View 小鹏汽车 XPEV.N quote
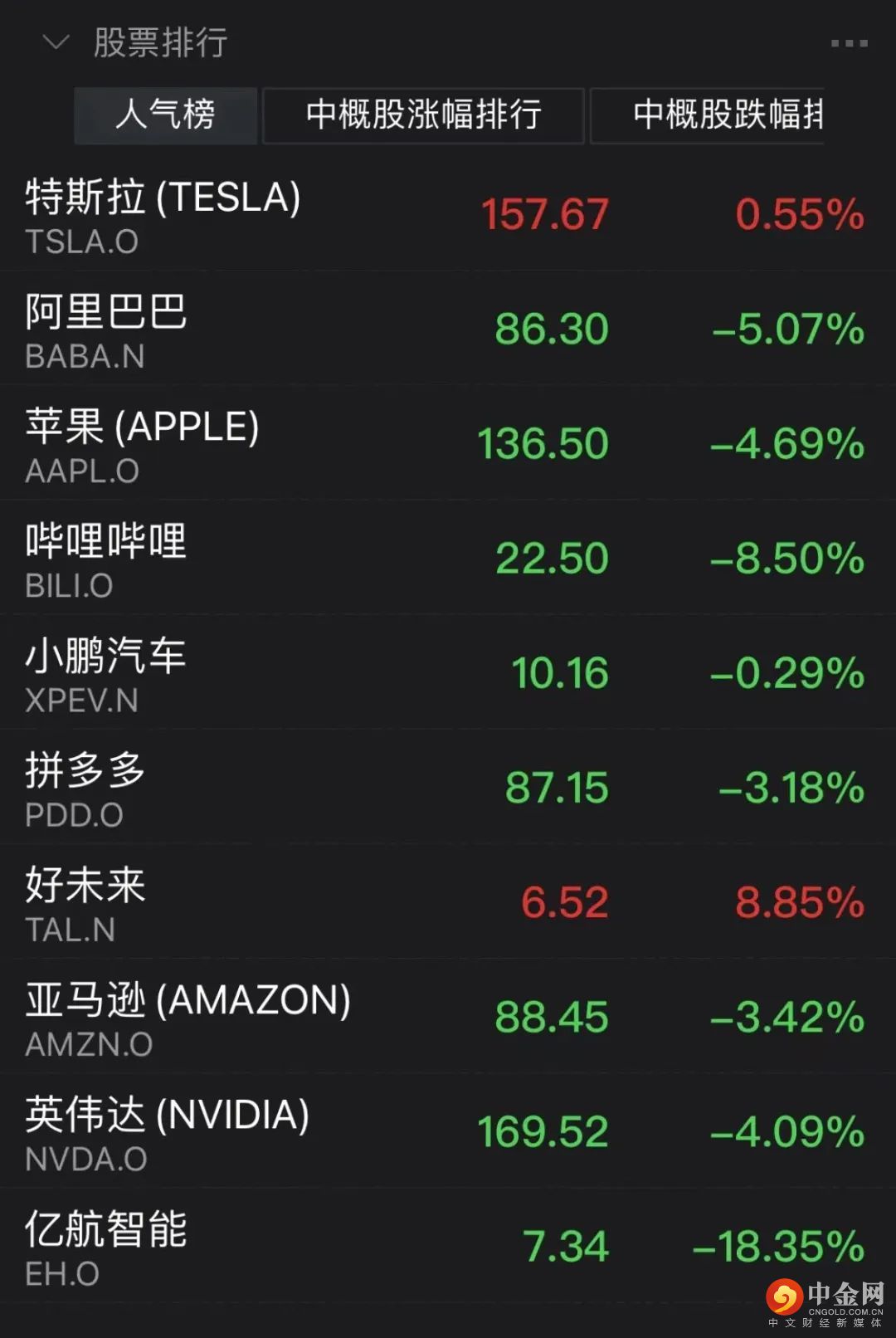This screenshot has width=896, height=1338. tap(448, 672)
